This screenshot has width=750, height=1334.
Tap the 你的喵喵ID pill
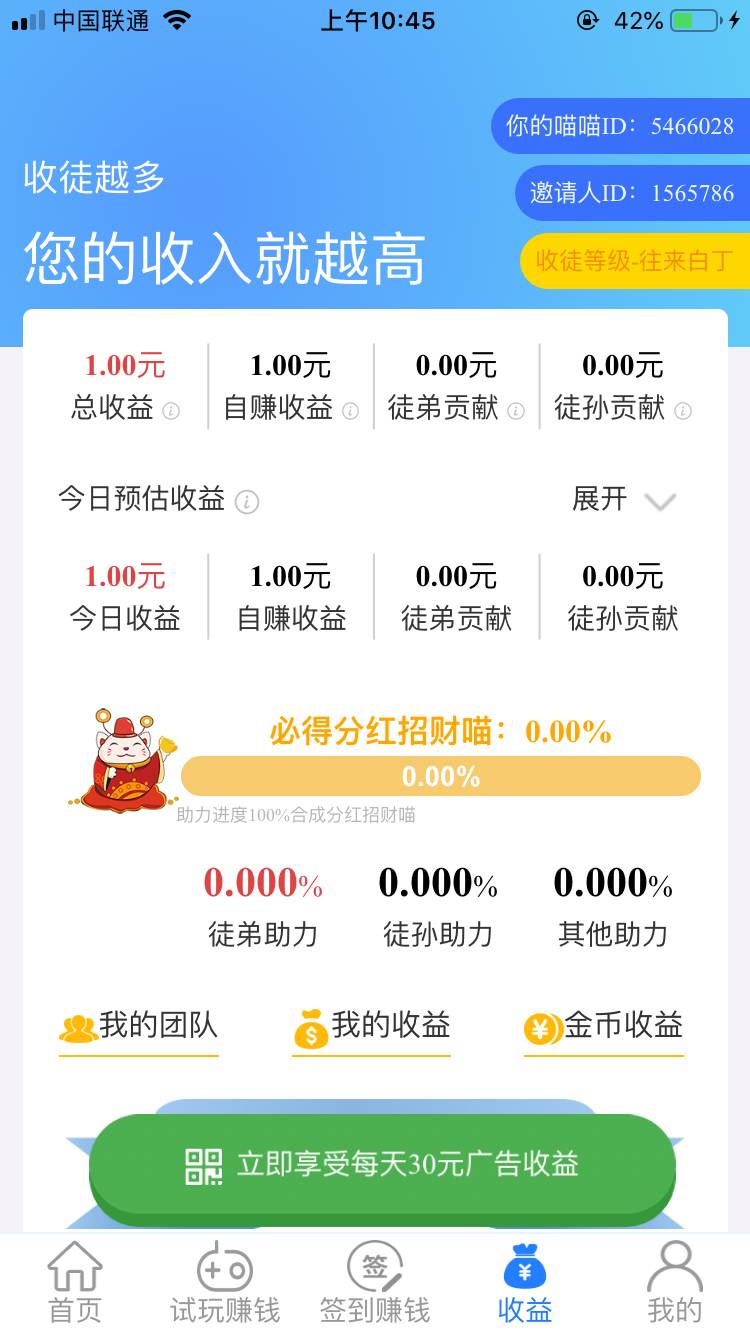click(x=620, y=126)
